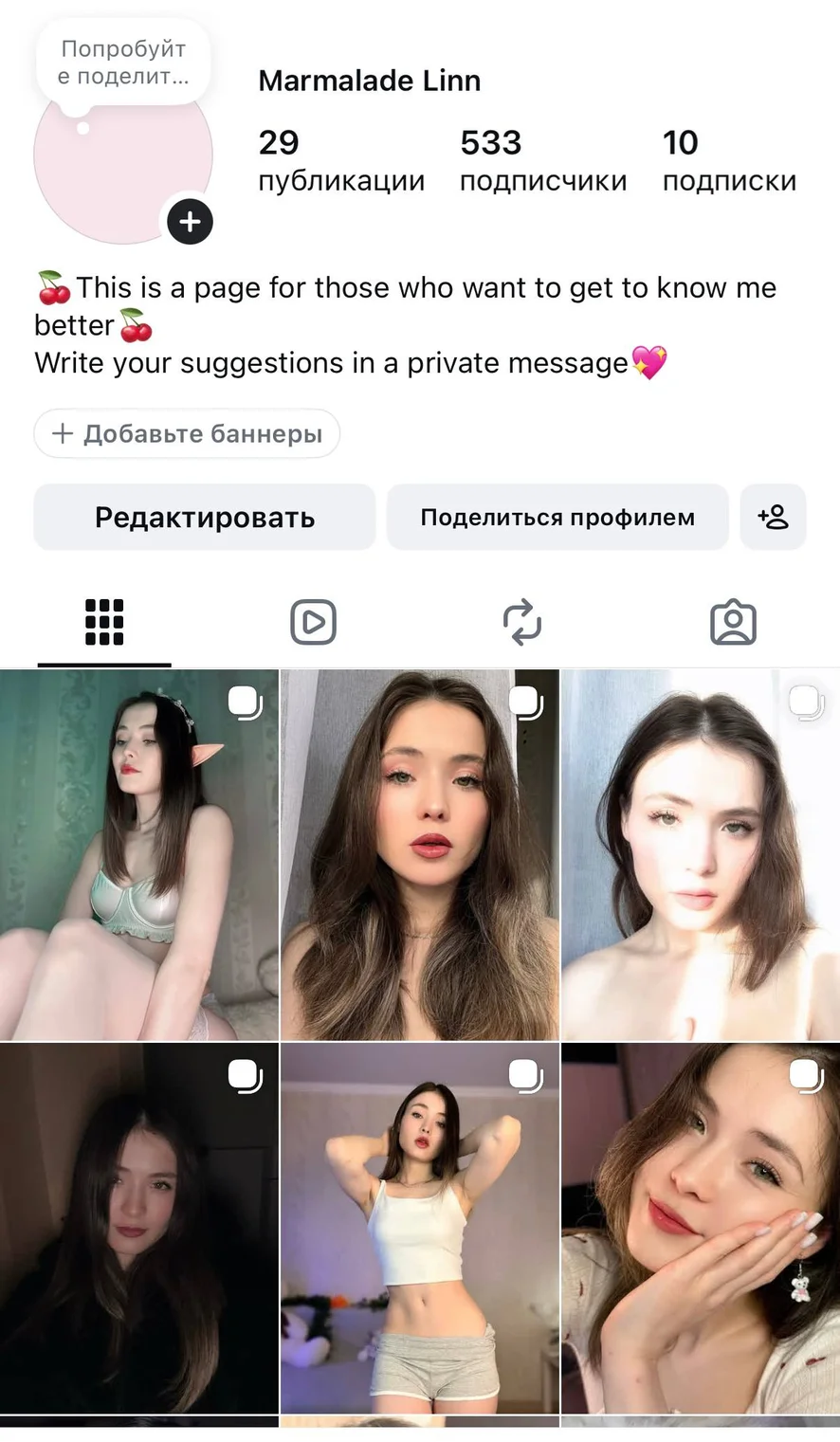
Task: Open the bright sunlit portrait post
Action: point(700,855)
